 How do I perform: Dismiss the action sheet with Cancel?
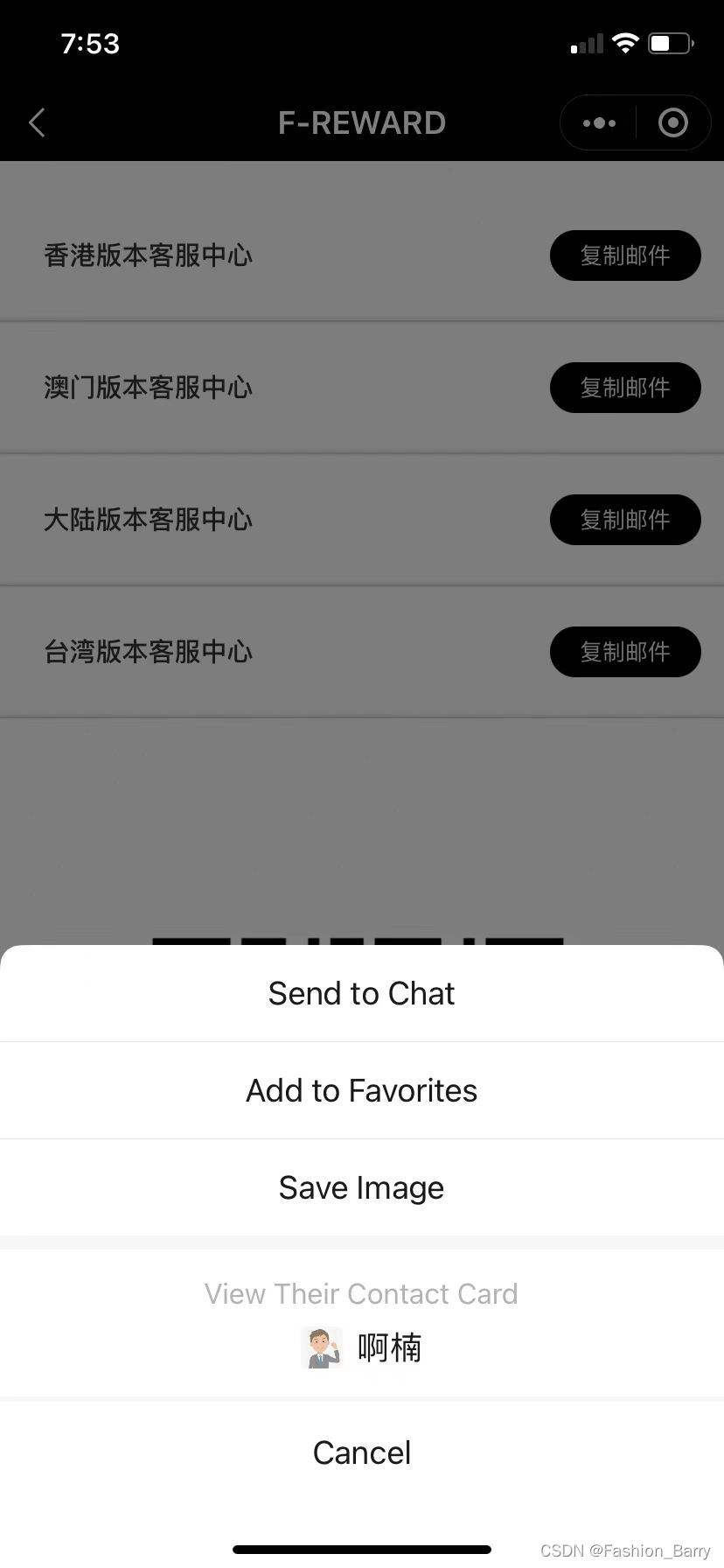[x=362, y=1453]
